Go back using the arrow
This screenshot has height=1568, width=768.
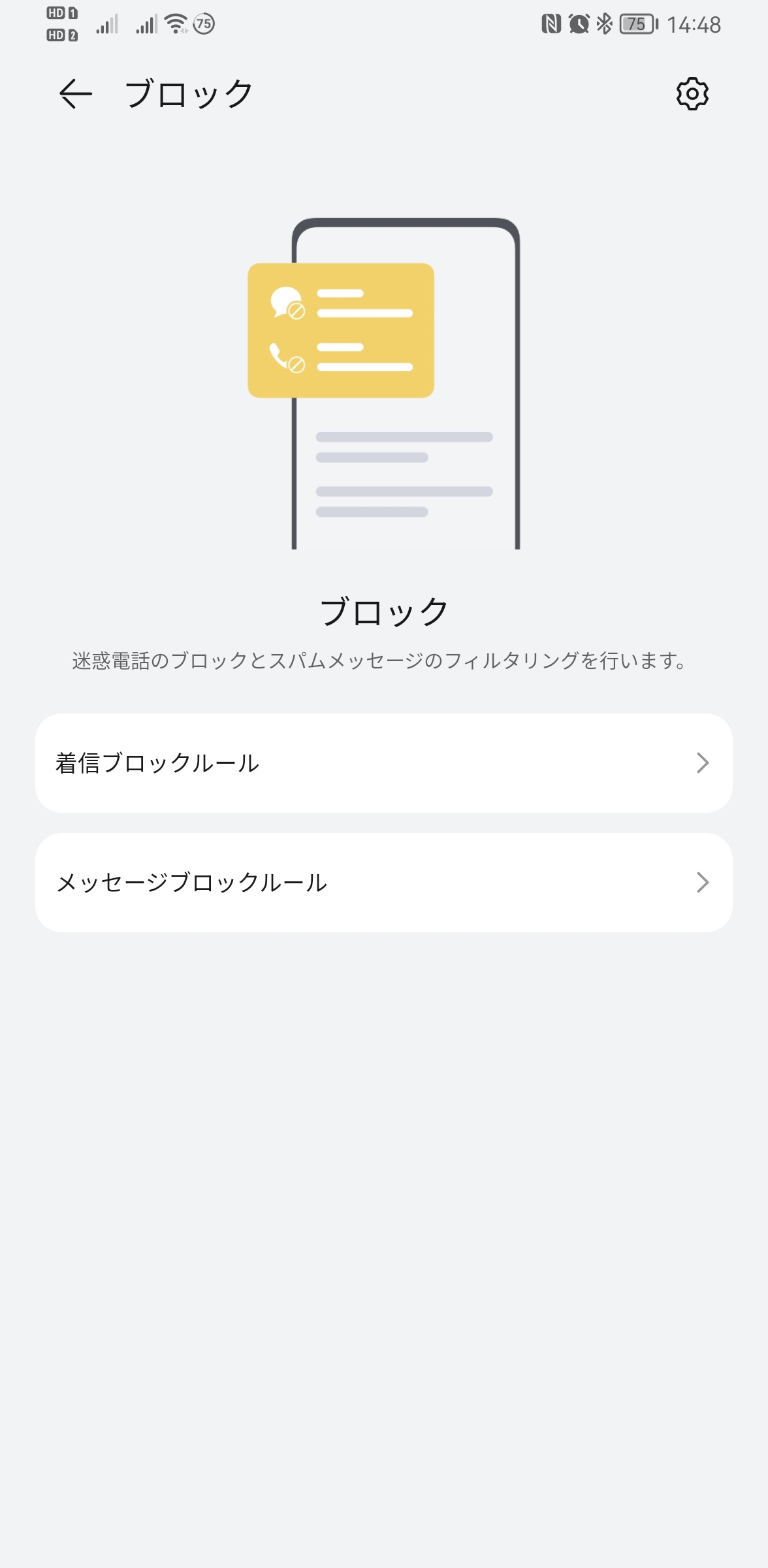point(76,94)
